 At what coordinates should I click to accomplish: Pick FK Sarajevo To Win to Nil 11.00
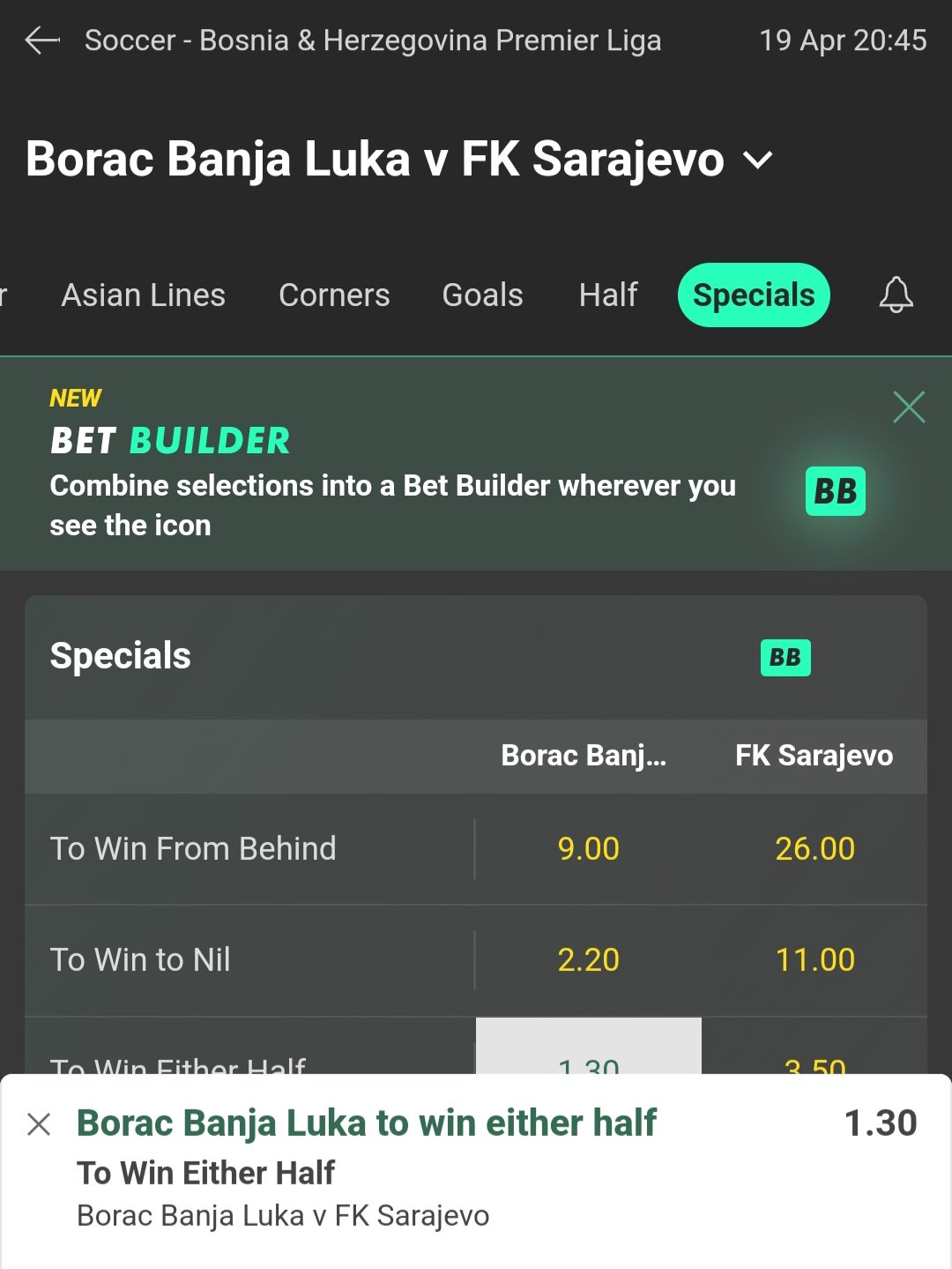(x=814, y=960)
